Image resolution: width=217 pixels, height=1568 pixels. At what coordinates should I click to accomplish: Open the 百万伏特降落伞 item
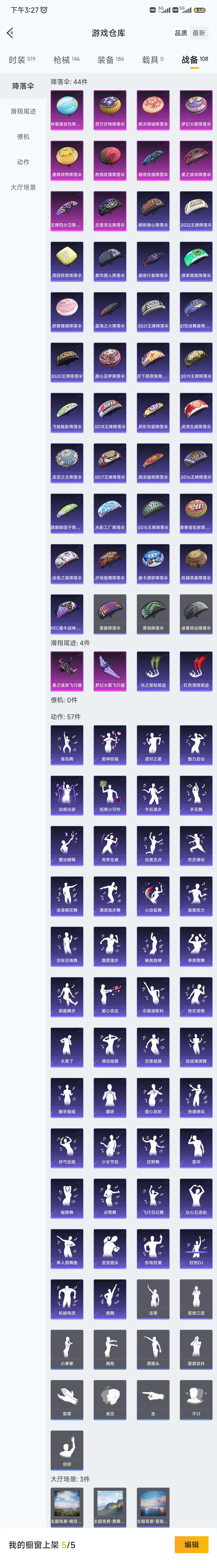(x=110, y=110)
